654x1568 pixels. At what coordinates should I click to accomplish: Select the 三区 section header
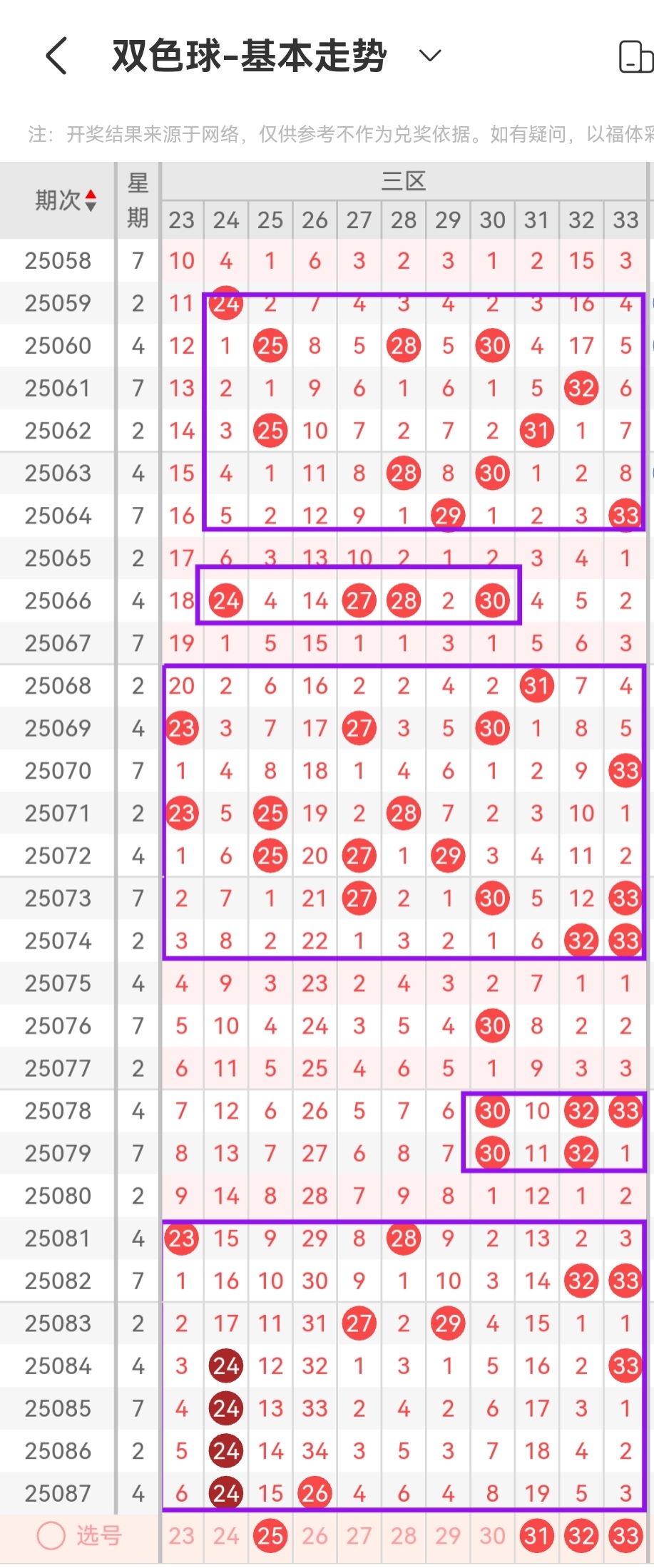pos(403,181)
